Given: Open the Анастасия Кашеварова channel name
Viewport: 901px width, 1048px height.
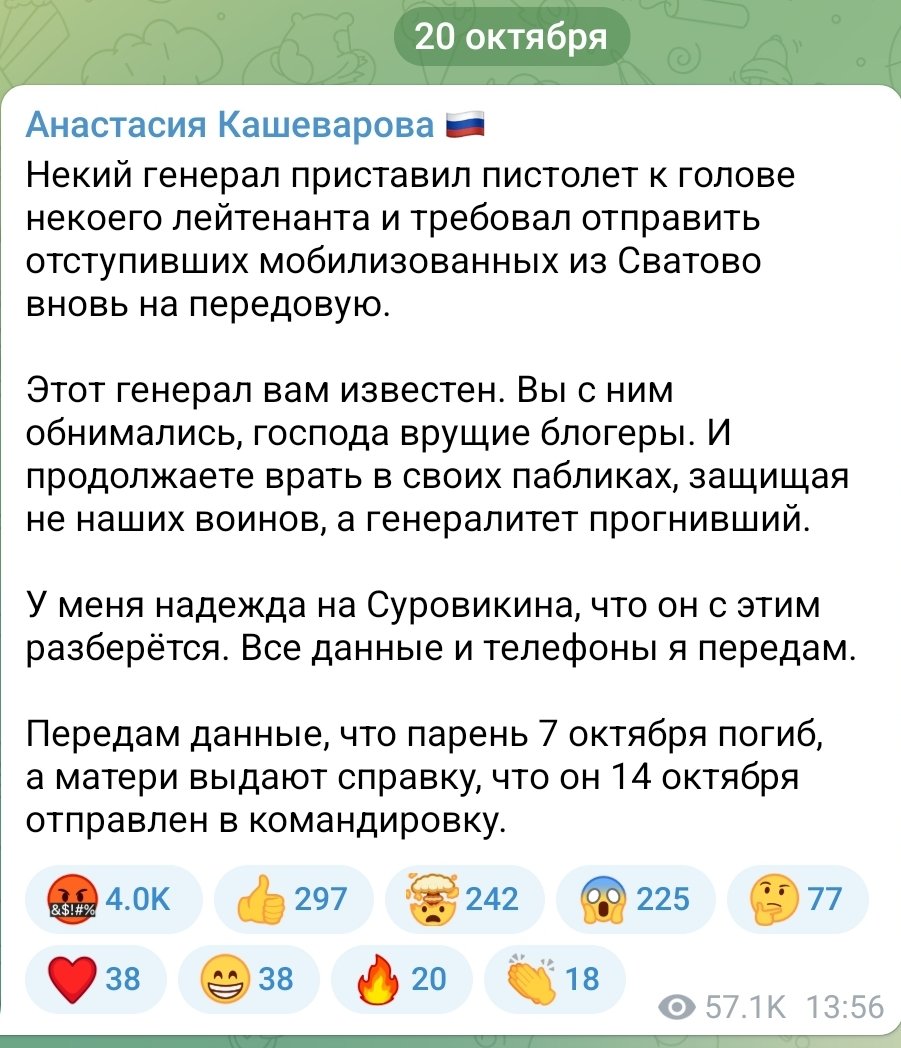Looking at the screenshot, I should pyautogui.click(x=231, y=125).
